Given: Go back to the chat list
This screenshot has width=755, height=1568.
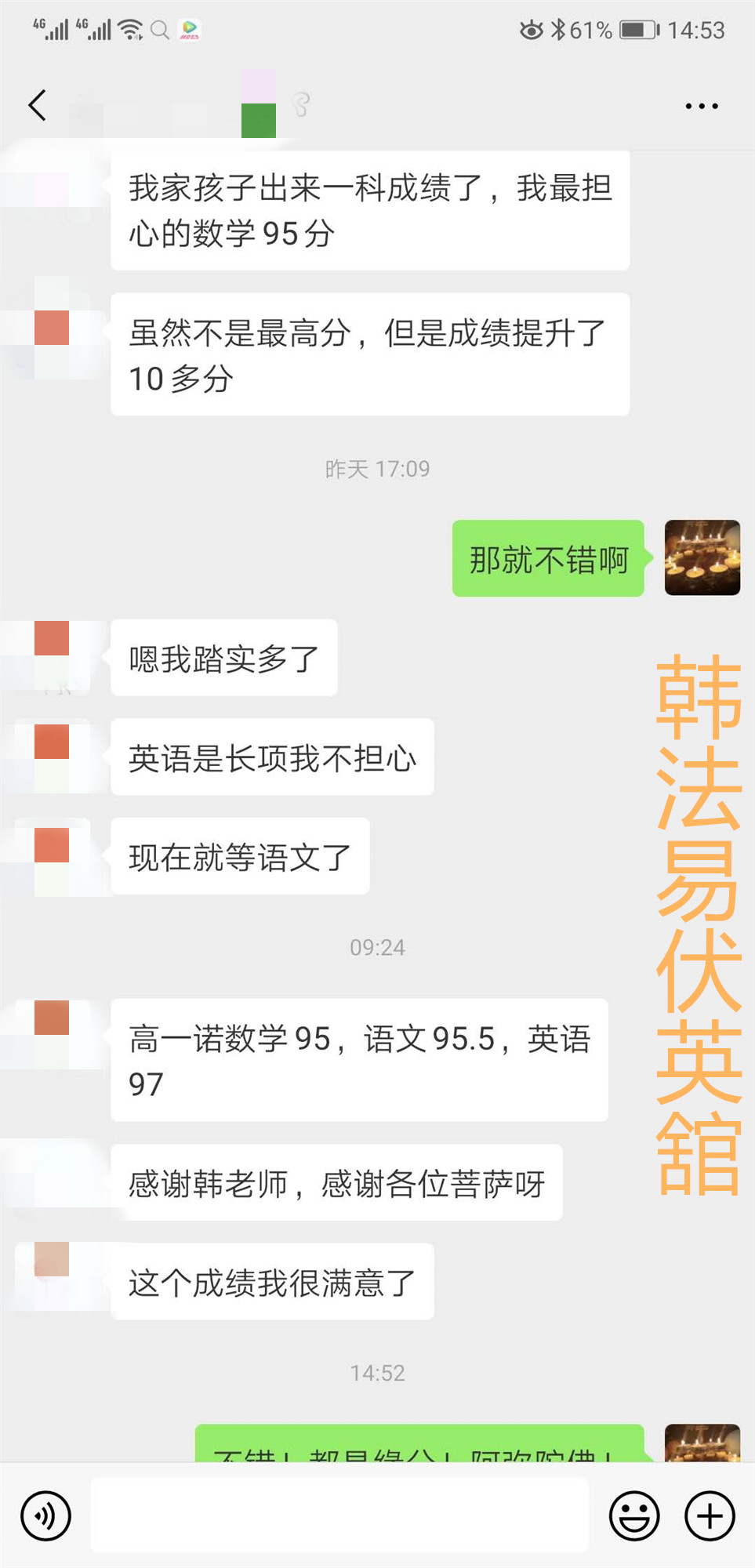Looking at the screenshot, I should tap(37, 105).
